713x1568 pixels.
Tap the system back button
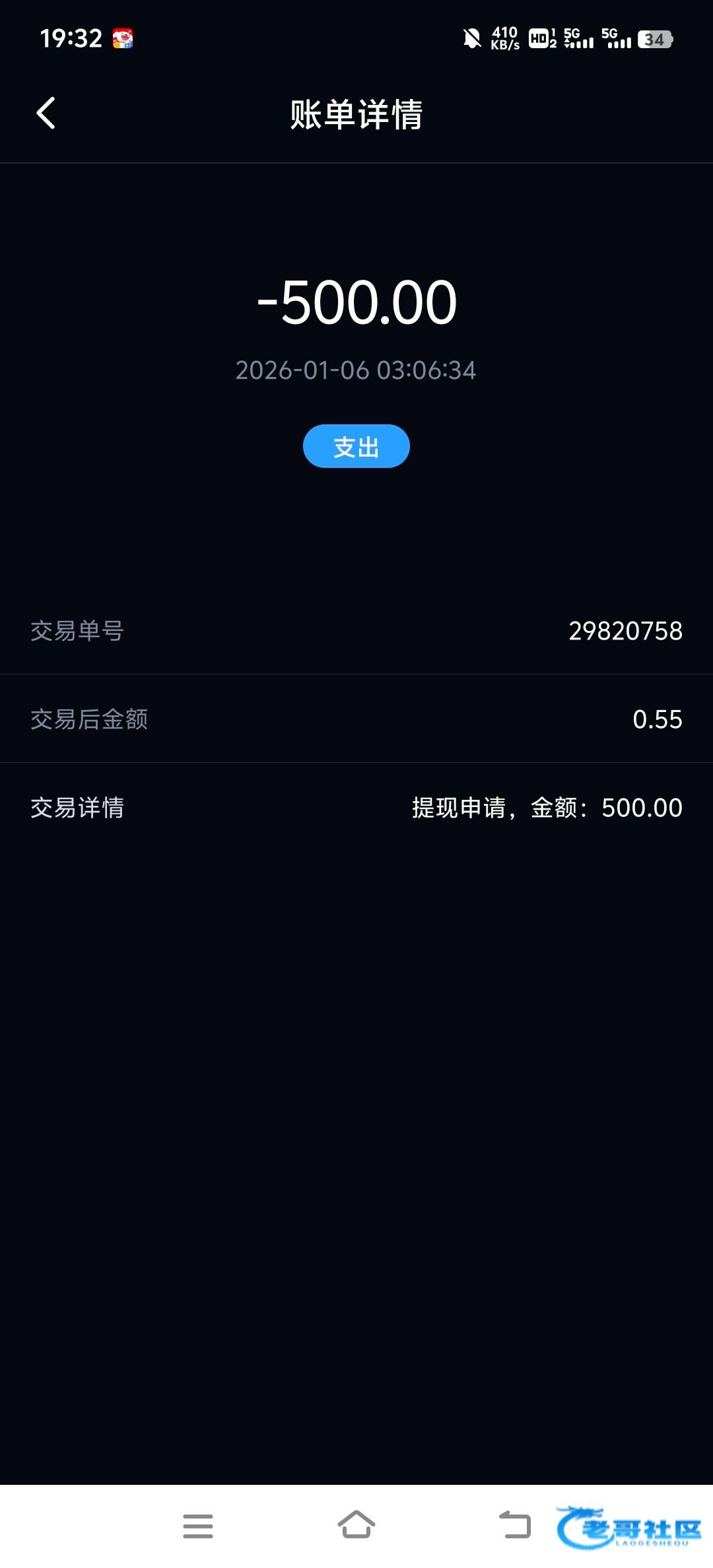pos(515,1525)
